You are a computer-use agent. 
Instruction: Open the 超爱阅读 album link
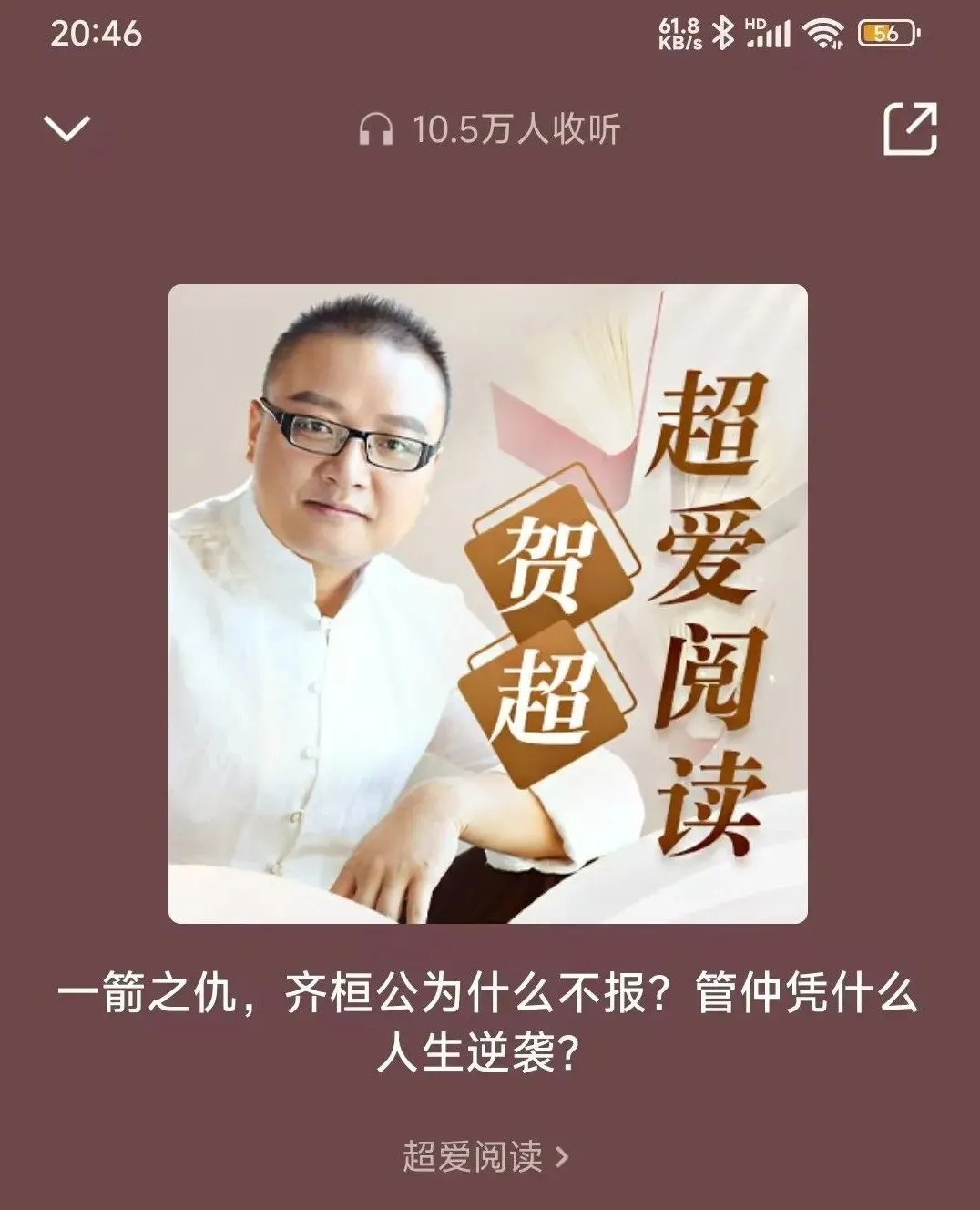click(x=485, y=1157)
